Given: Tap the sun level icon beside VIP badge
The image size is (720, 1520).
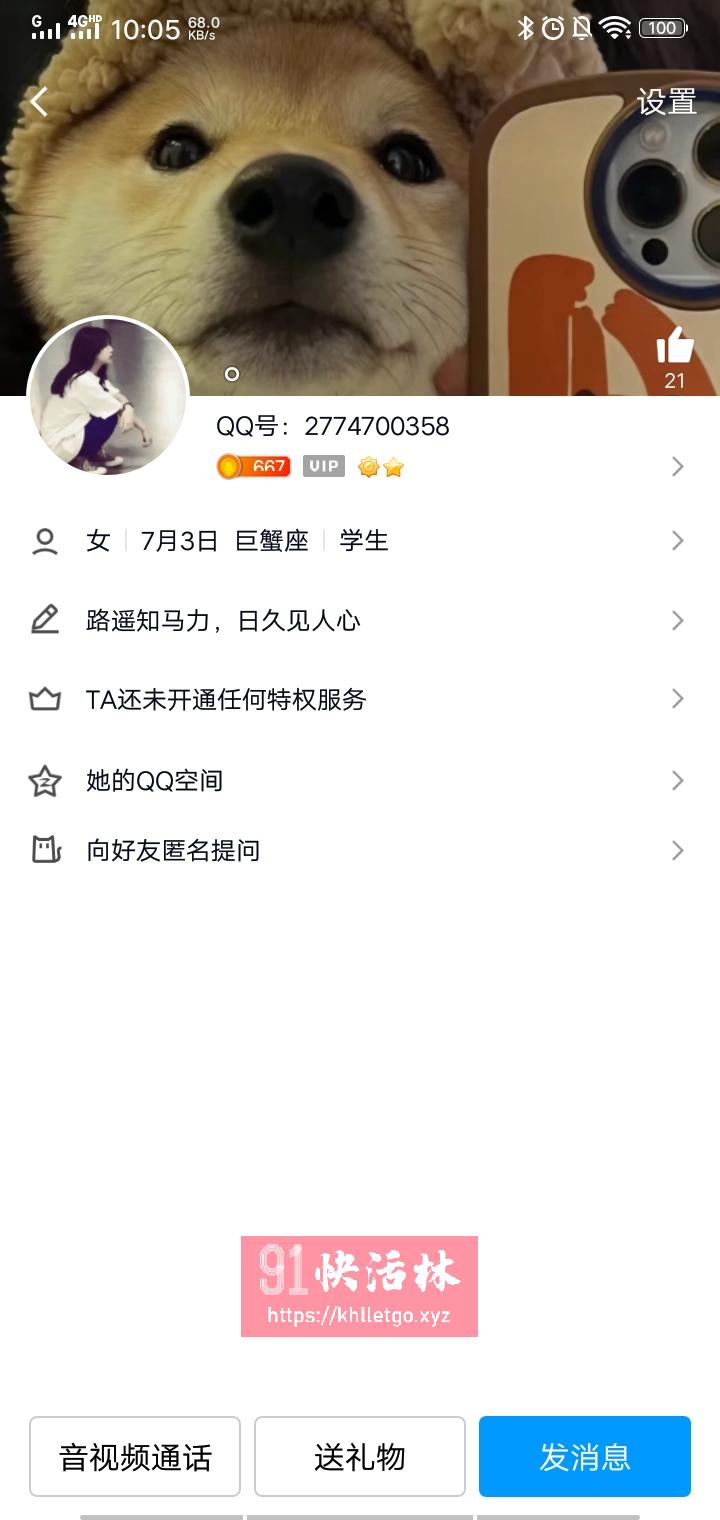Looking at the screenshot, I should click(366, 466).
